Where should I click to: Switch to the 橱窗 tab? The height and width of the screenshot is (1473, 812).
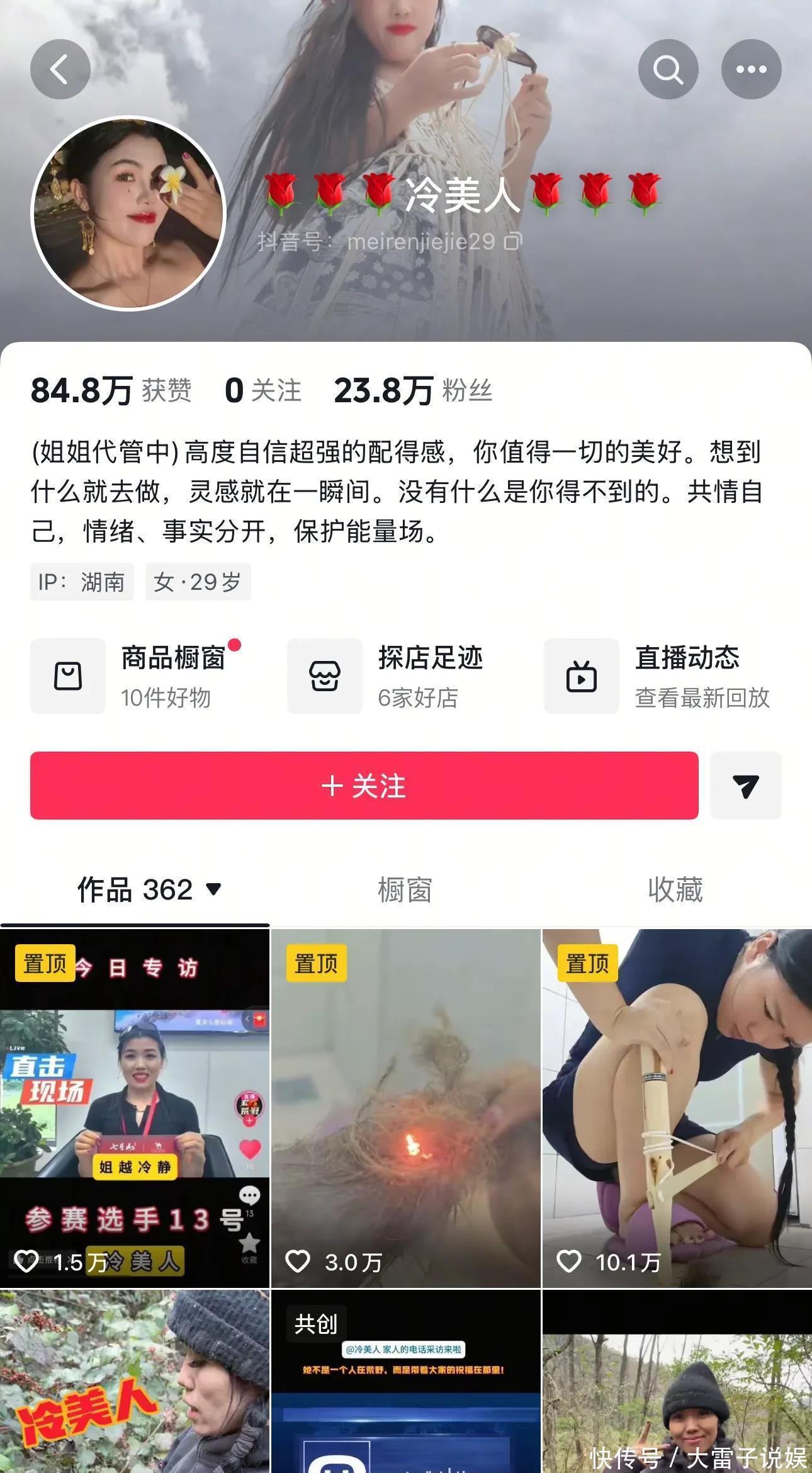pyautogui.click(x=405, y=890)
